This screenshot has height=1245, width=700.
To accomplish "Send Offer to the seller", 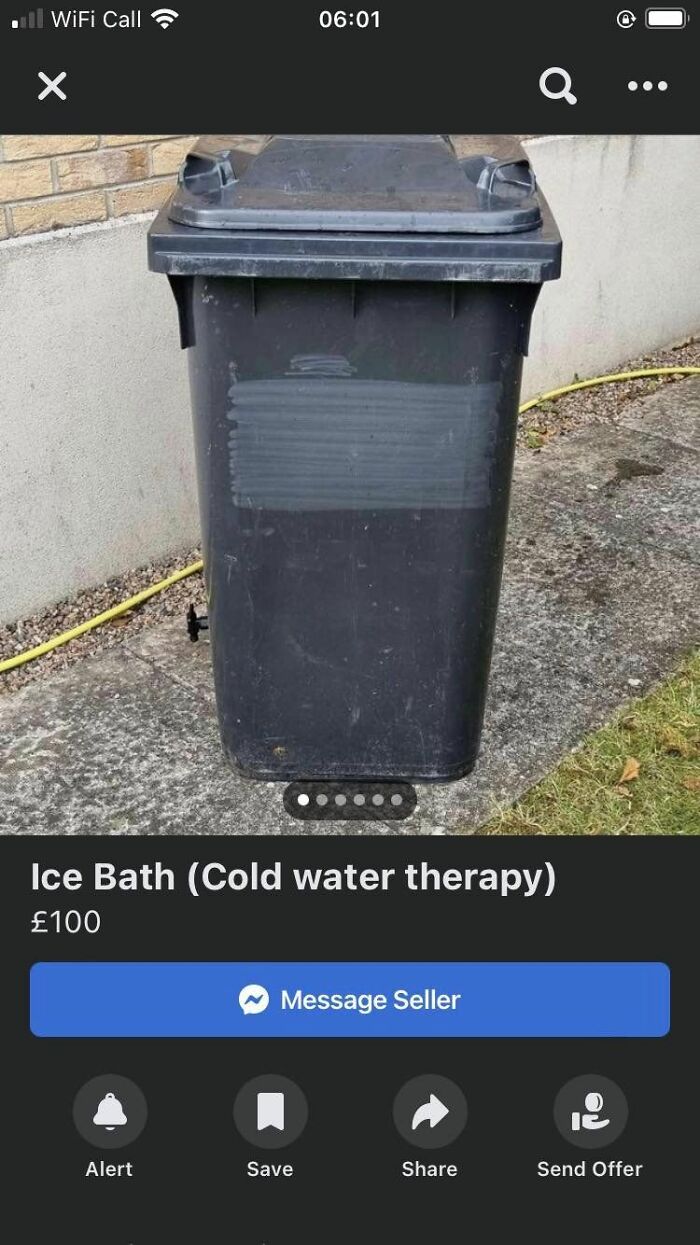I will coord(590,1112).
